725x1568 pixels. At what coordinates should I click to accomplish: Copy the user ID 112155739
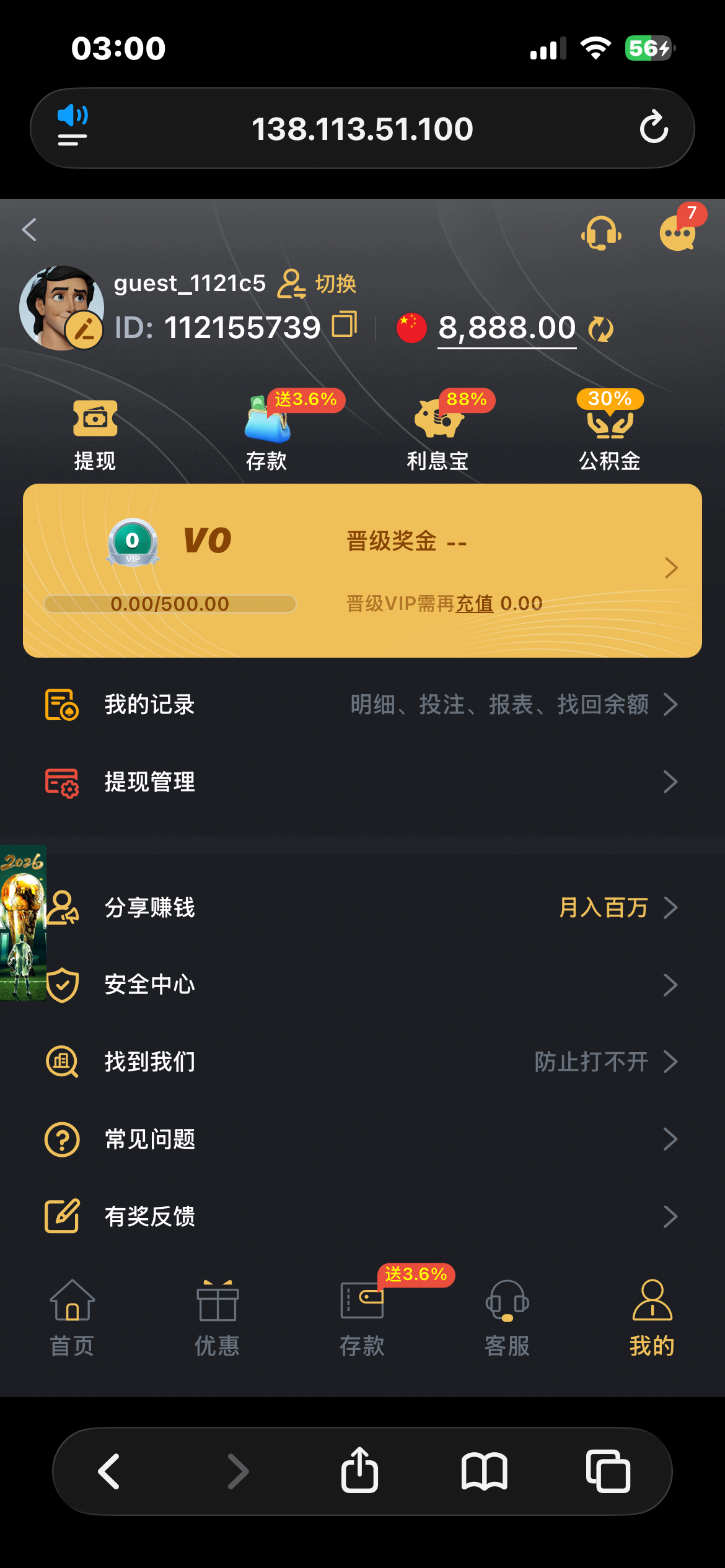click(345, 324)
